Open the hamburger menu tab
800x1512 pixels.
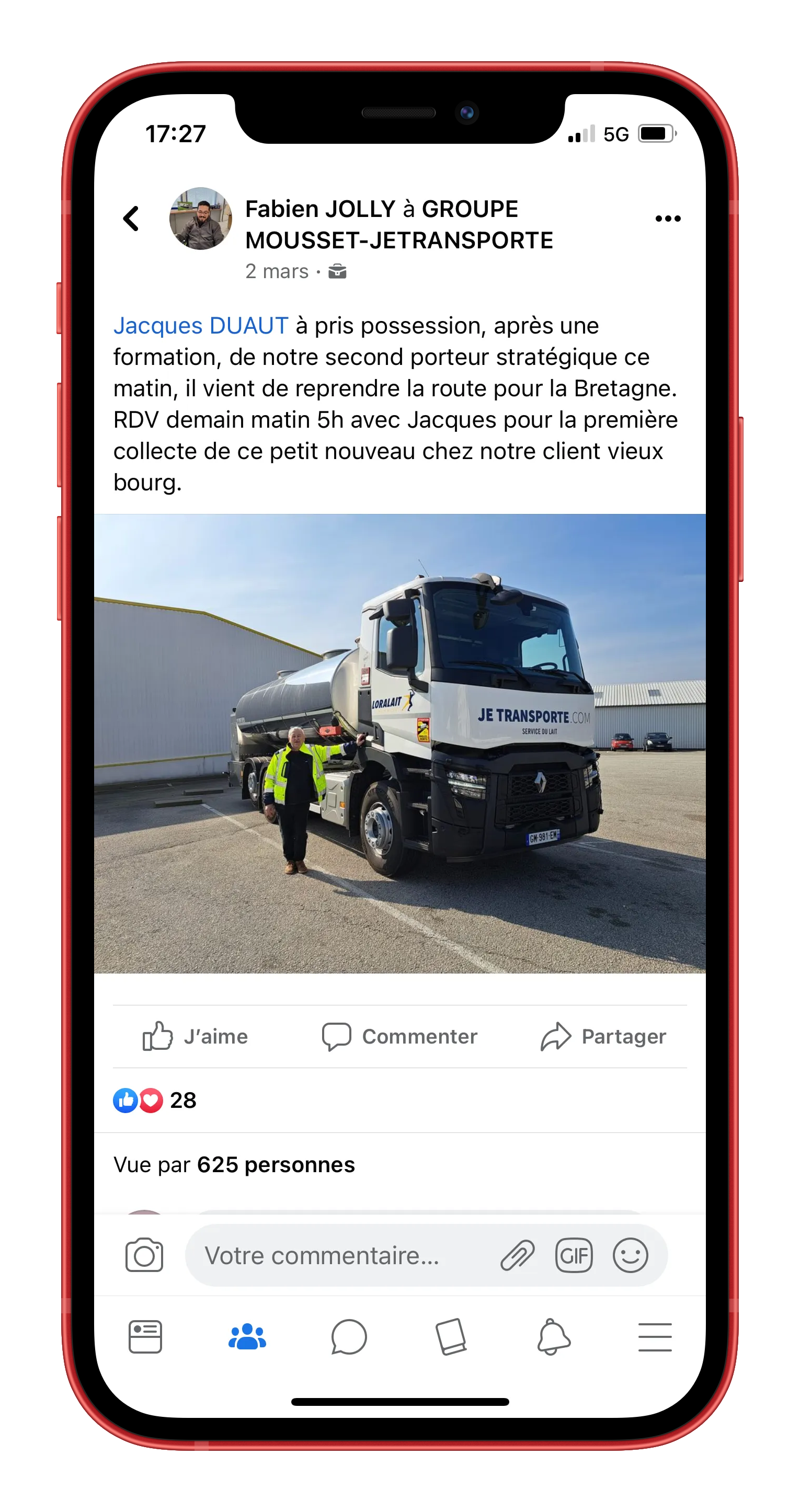coord(655,1337)
